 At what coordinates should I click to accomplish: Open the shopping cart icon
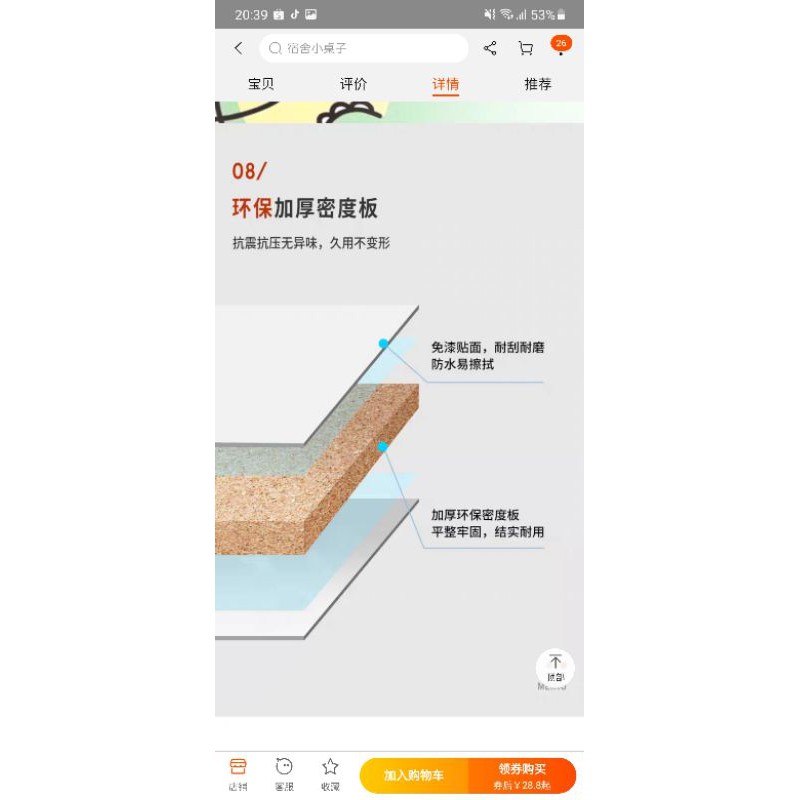click(525, 48)
